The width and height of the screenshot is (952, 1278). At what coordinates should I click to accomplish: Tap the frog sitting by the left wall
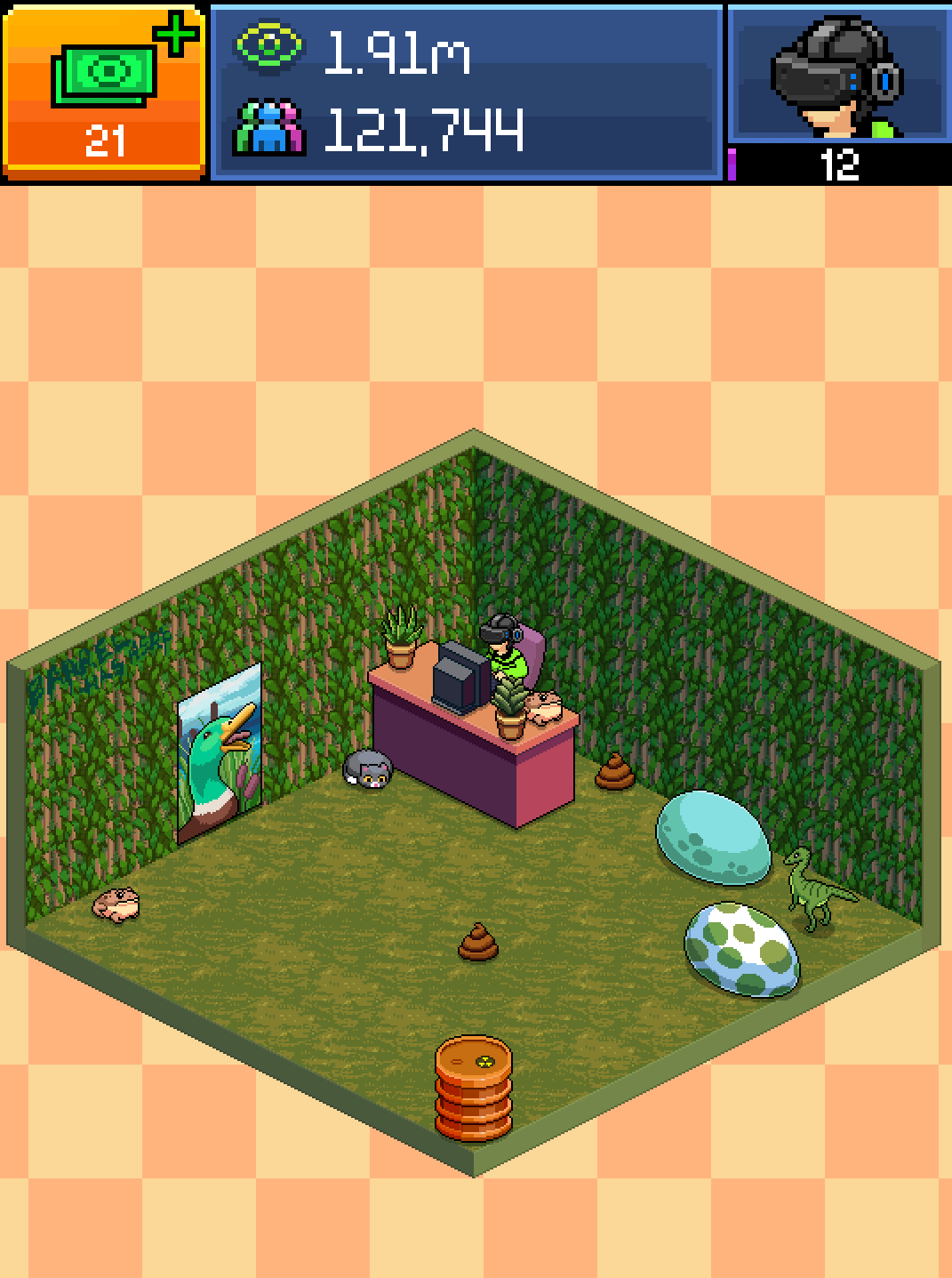(x=116, y=904)
